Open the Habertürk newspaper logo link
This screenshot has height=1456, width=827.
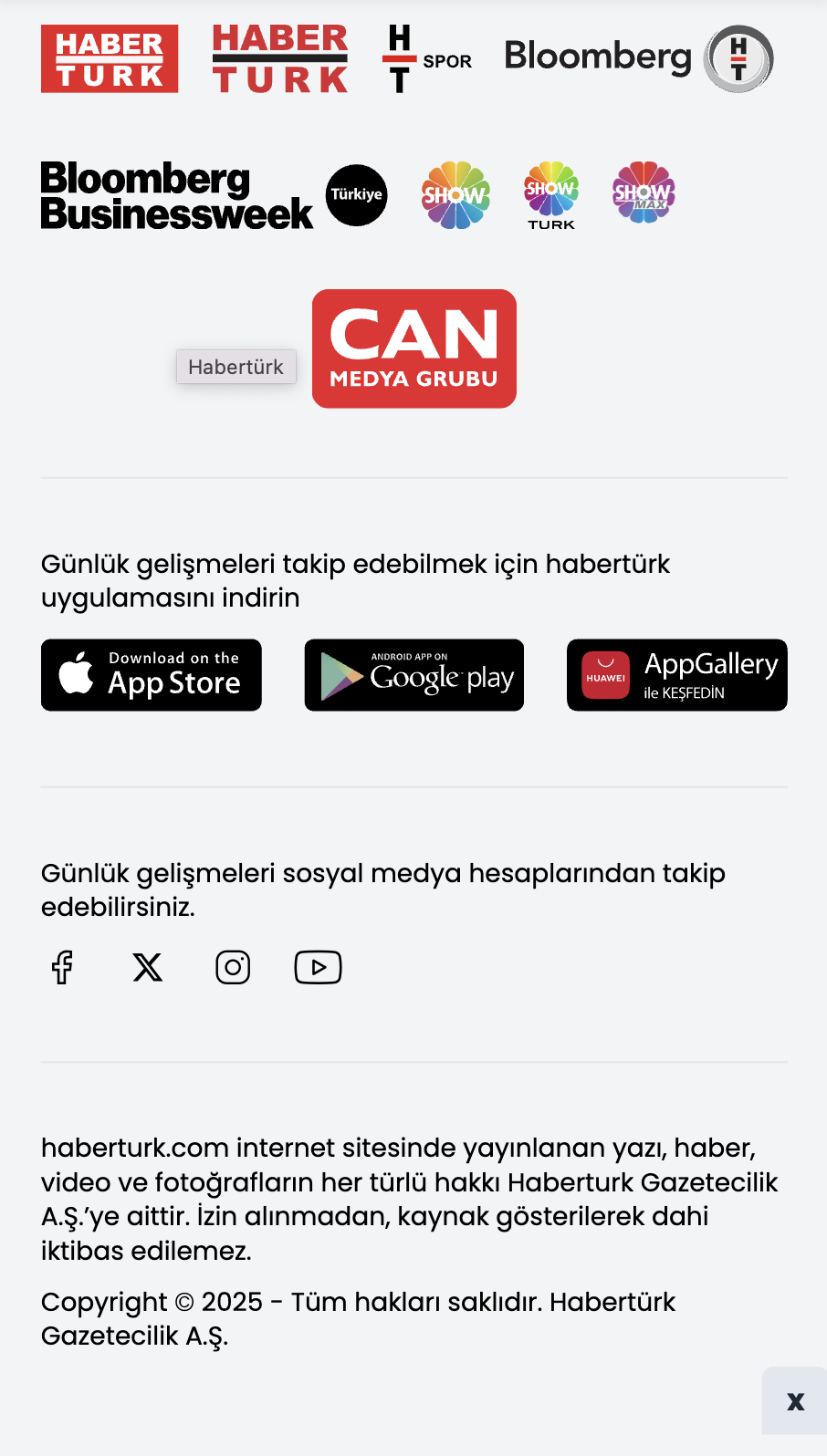280,59
